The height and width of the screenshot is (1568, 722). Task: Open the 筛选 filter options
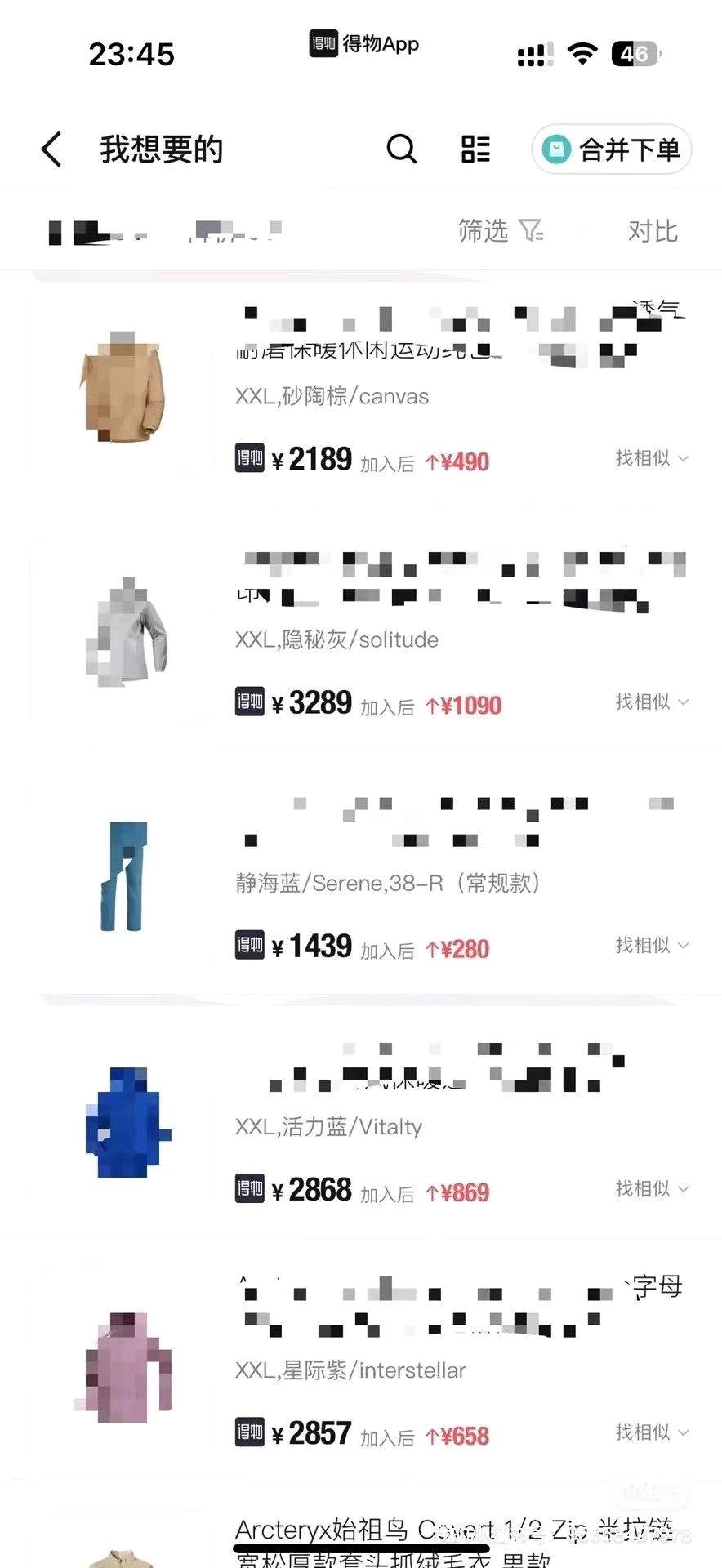(x=500, y=231)
